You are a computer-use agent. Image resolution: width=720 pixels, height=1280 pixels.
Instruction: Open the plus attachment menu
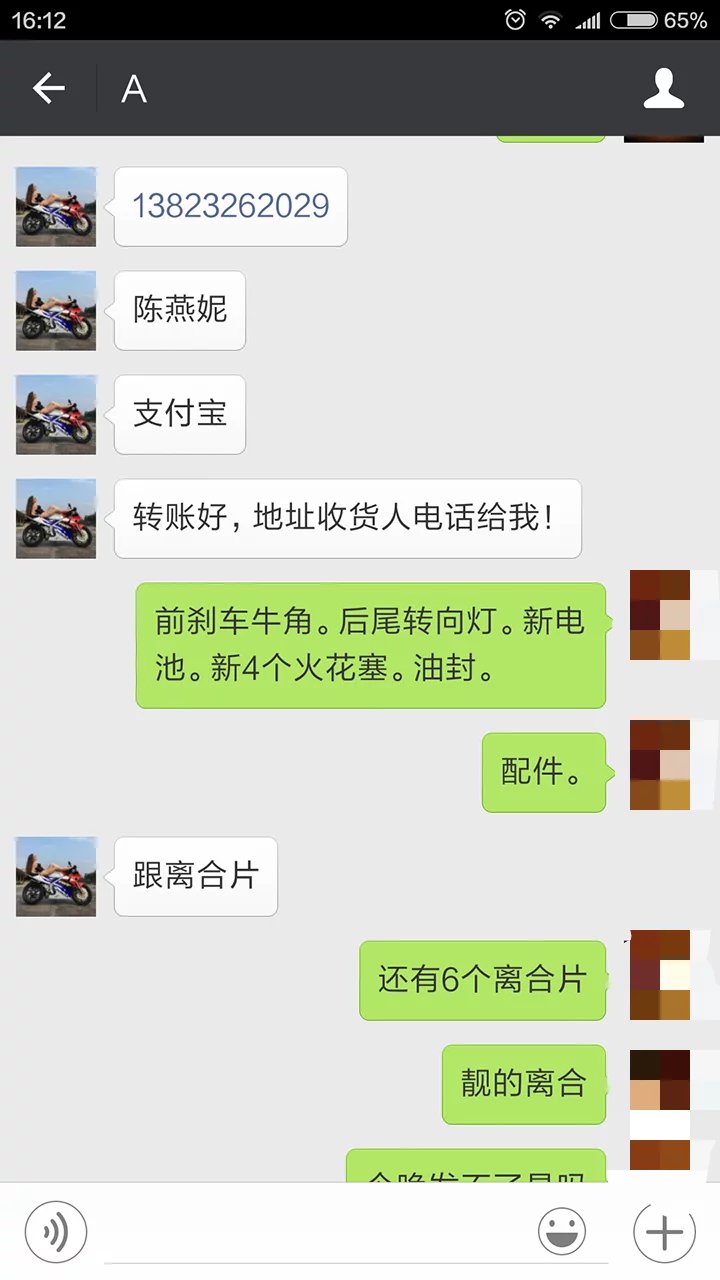(x=664, y=1231)
